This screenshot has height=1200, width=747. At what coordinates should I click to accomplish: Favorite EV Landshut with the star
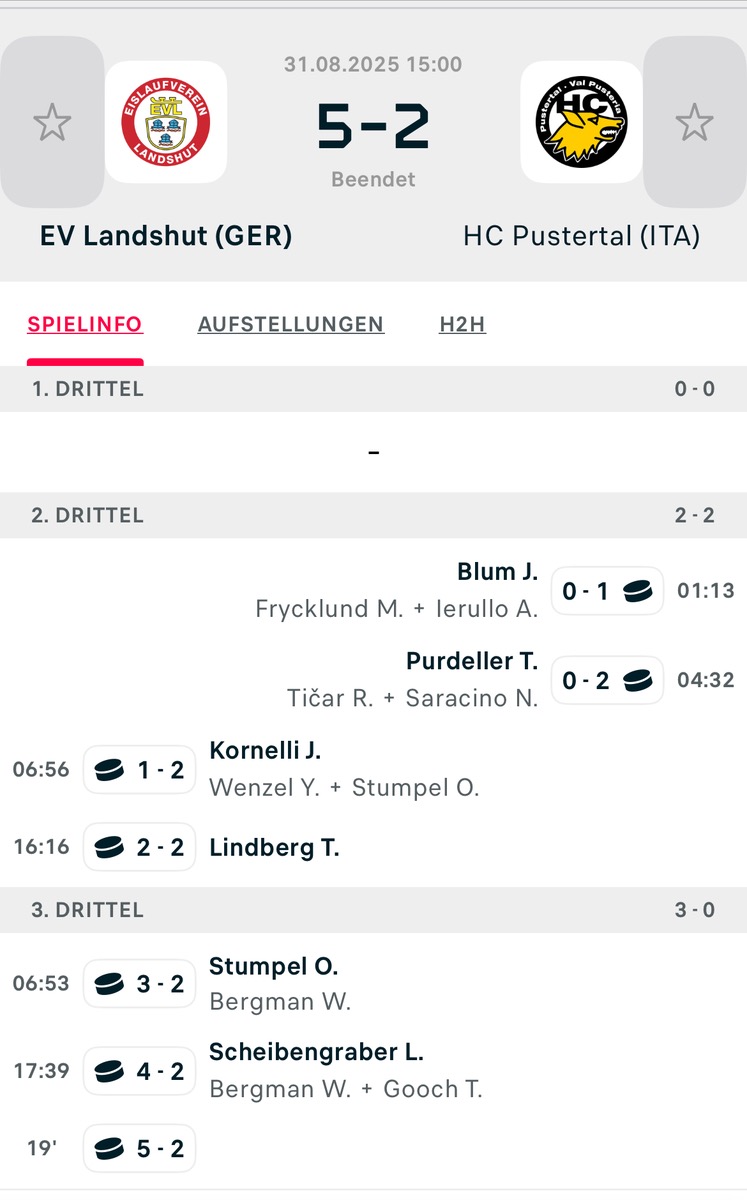coord(52,123)
